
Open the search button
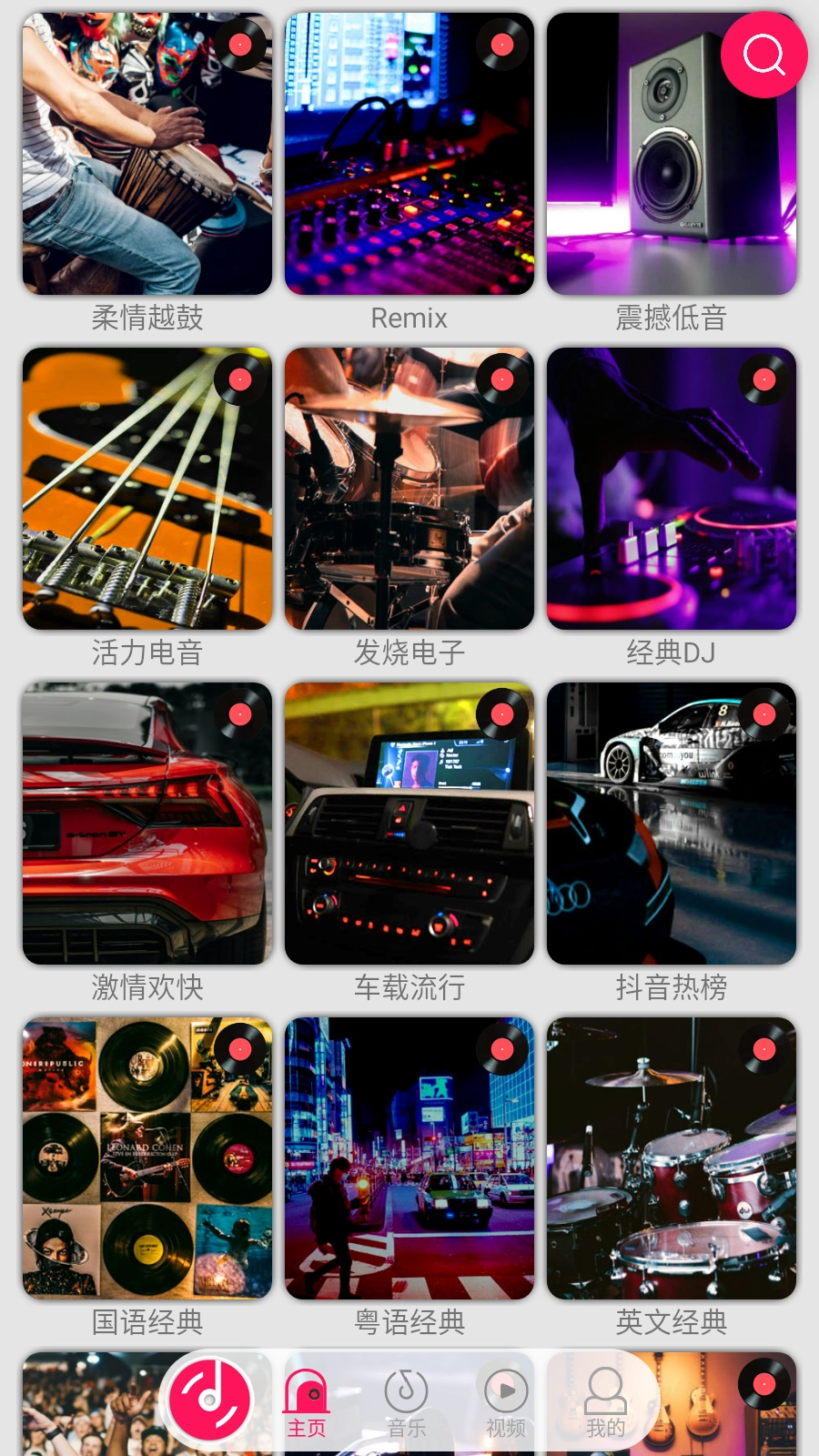coord(763,55)
